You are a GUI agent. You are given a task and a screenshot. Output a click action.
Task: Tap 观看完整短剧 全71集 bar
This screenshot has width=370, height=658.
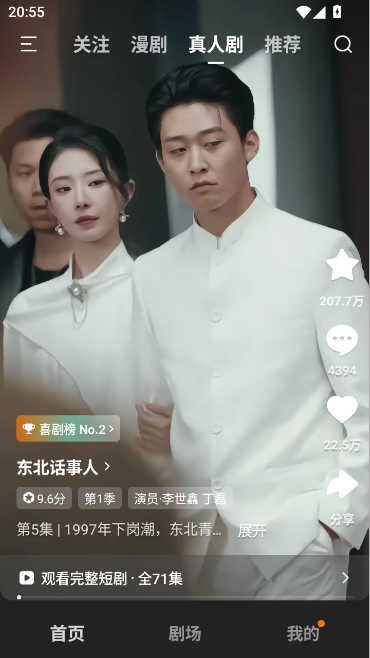[185, 579]
